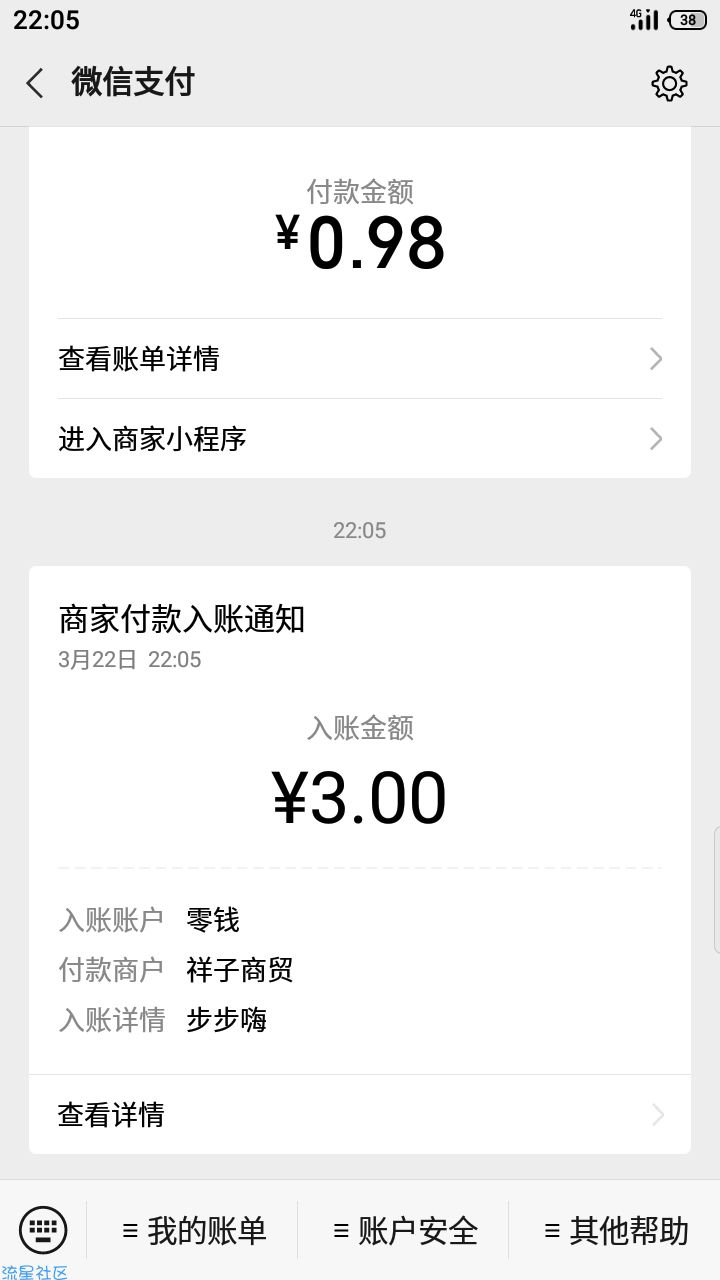The width and height of the screenshot is (720, 1280).
Task: Open the 其他帮助 menu
Action: point(615,1231)
